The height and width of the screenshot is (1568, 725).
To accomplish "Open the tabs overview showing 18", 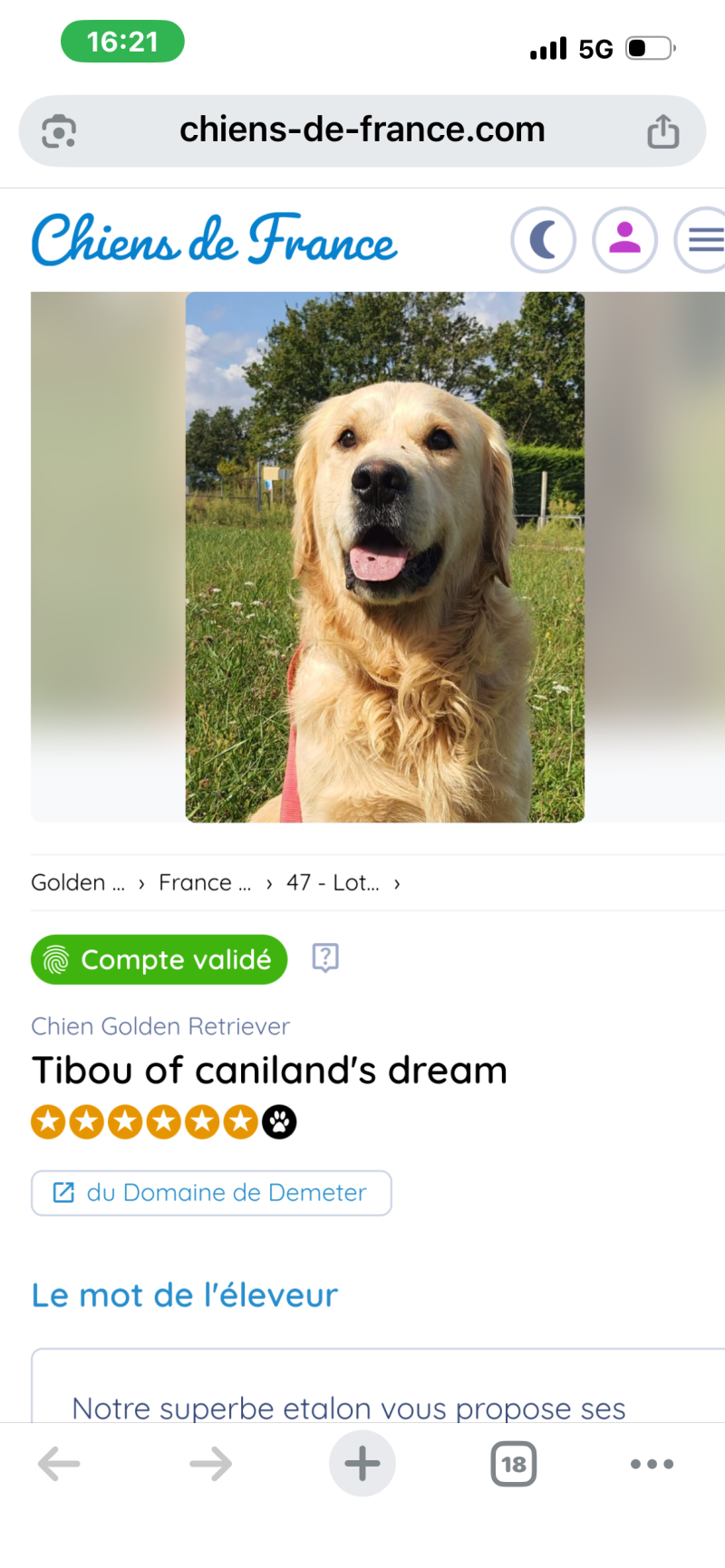I will point(513,1463).
